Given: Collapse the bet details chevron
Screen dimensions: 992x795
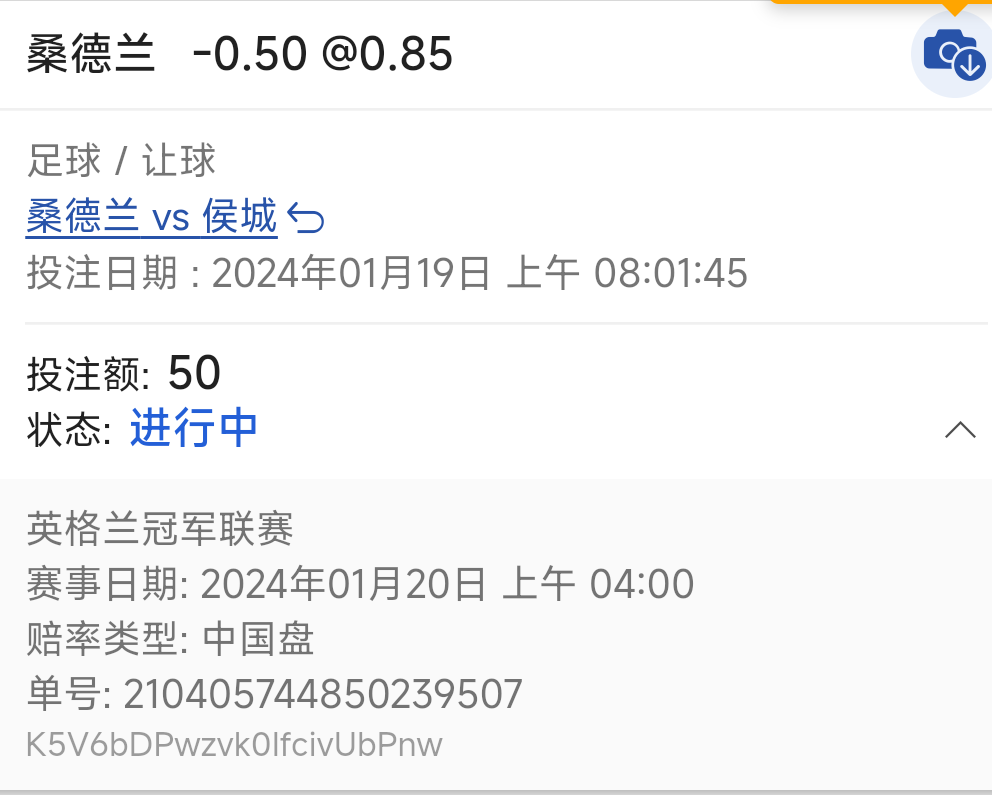Looking at the screenshot, I should pos(960,430).
